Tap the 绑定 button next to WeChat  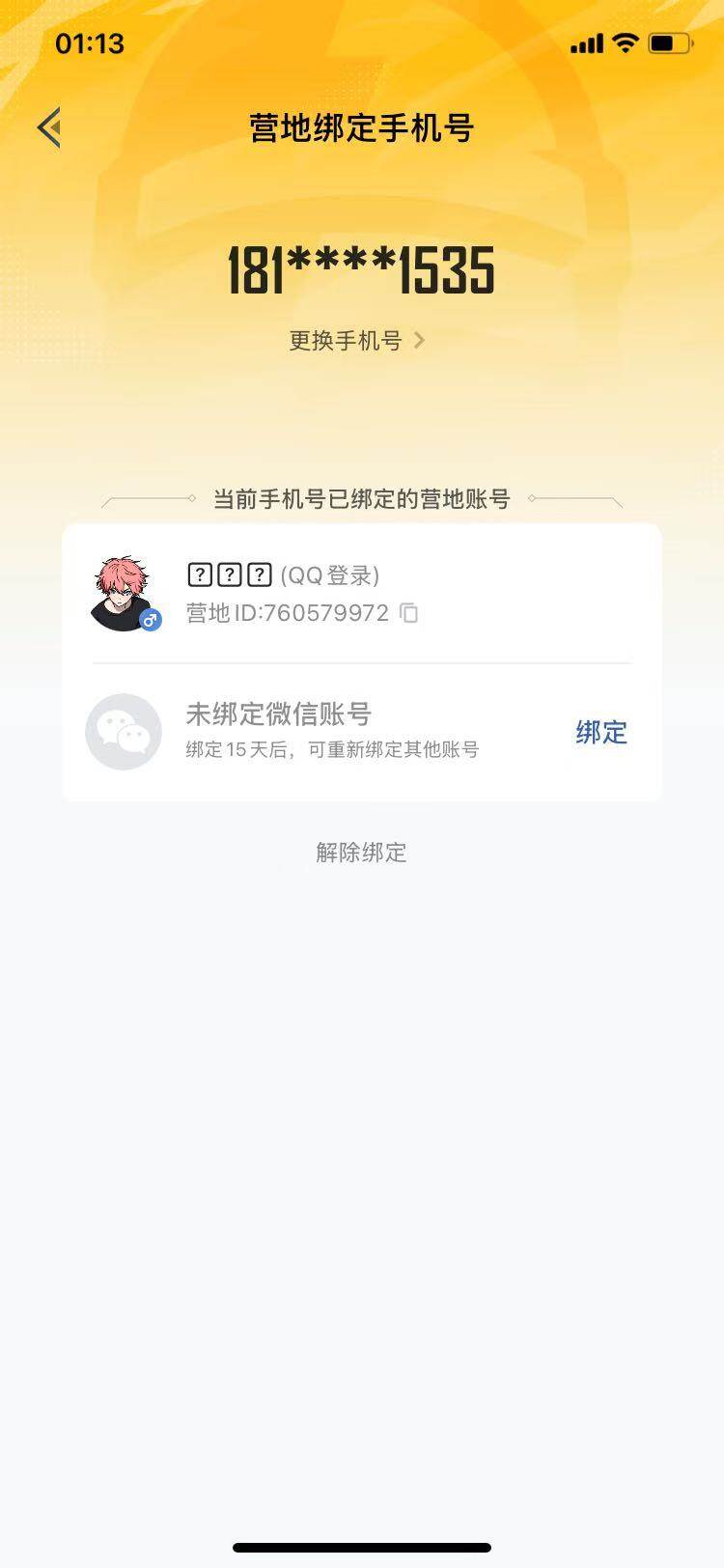pyautogui.click(x=600, y=734)
